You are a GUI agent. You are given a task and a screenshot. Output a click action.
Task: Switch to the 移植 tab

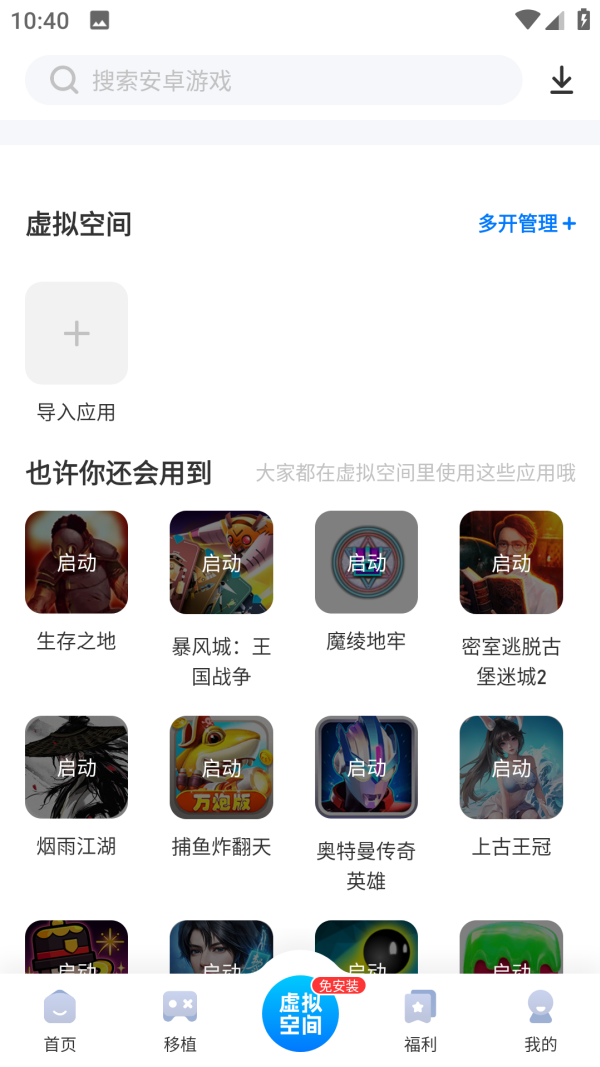(180, 1020)
